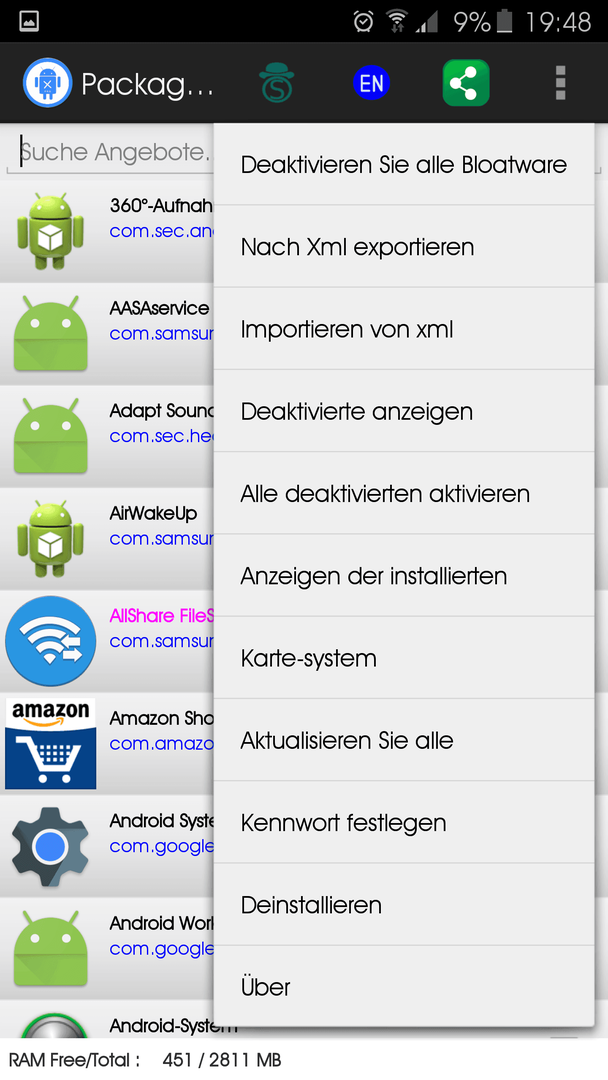Open the green S hat icon

(x=277, y=83)
